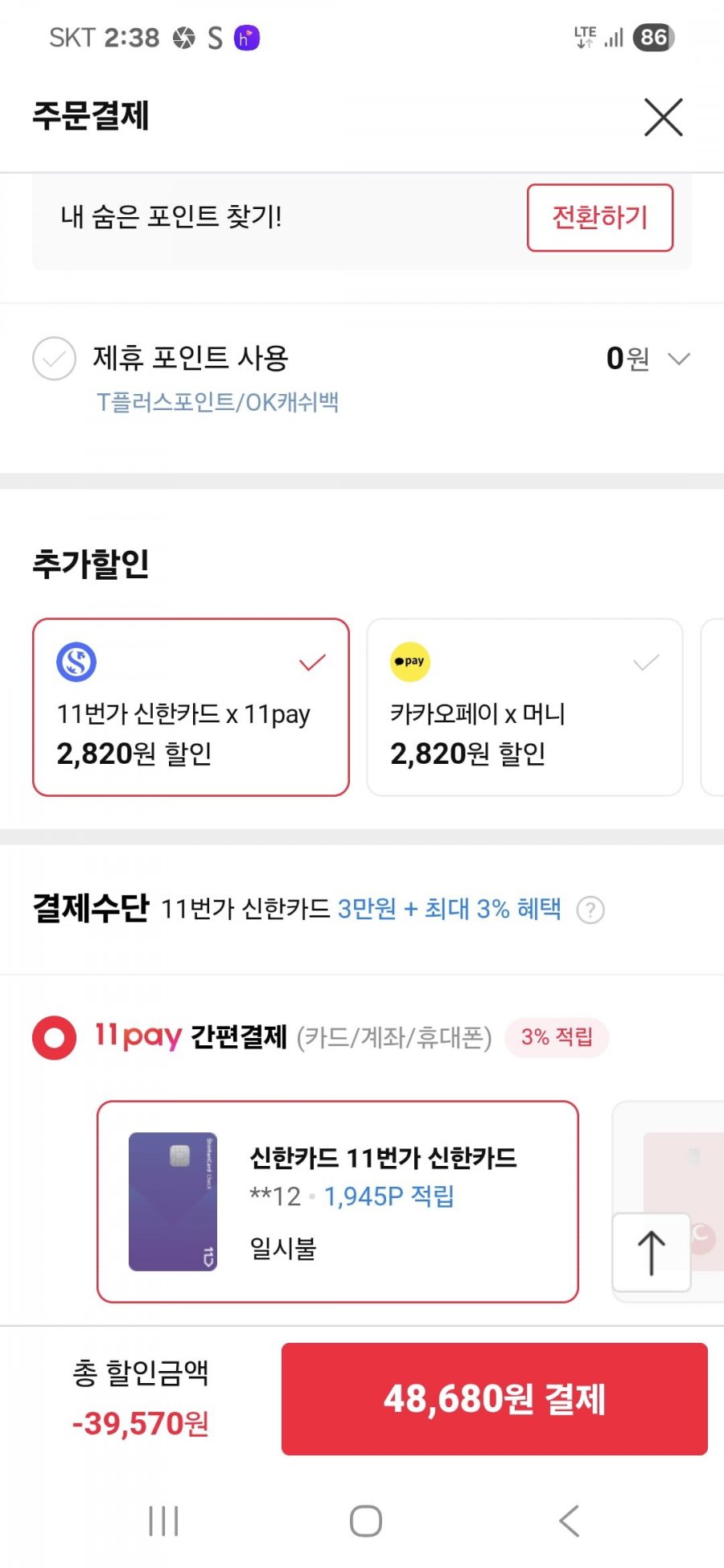Screen dimensions: 724x1568
Task: Close the 주문결제 screen
Action: tap(664, 117)
